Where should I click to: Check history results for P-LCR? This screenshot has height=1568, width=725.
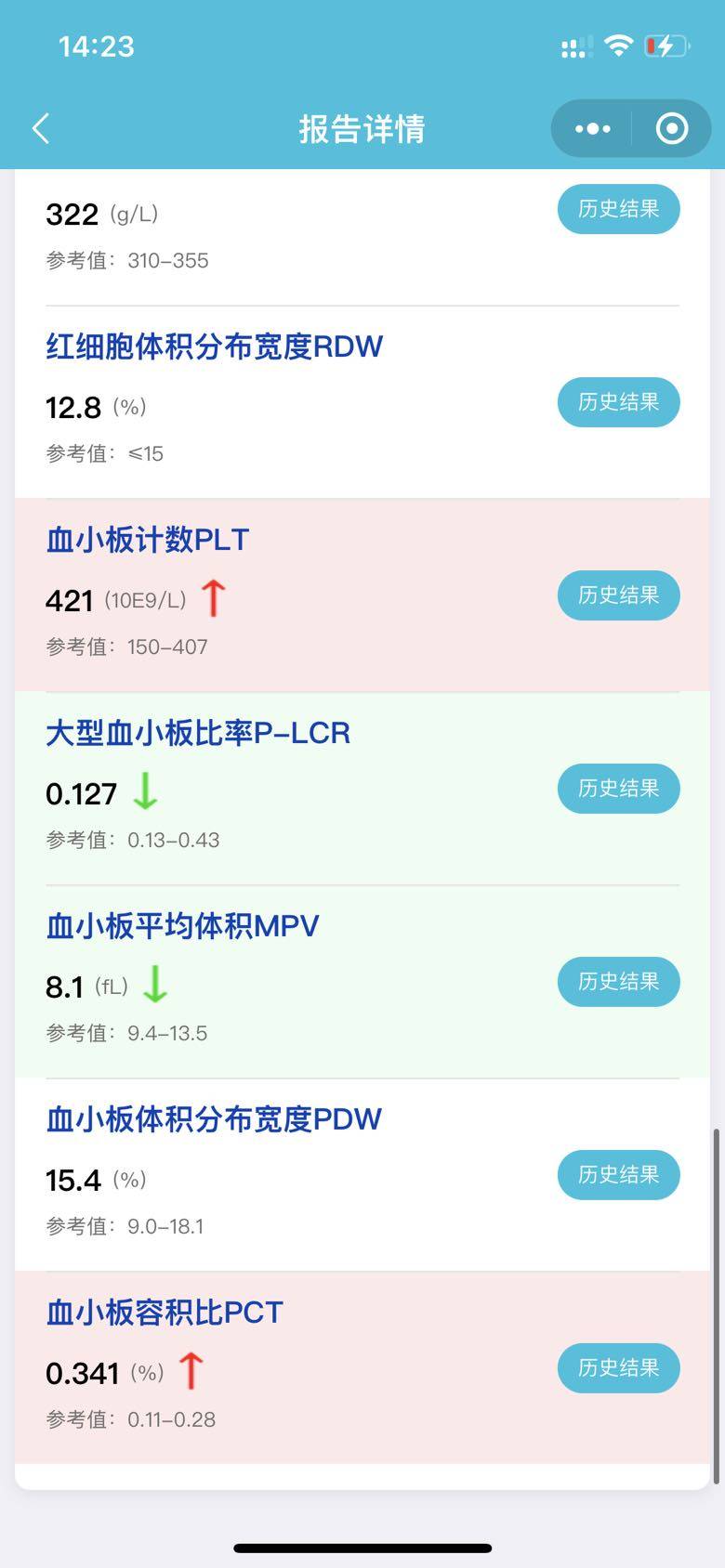(618, 789)
